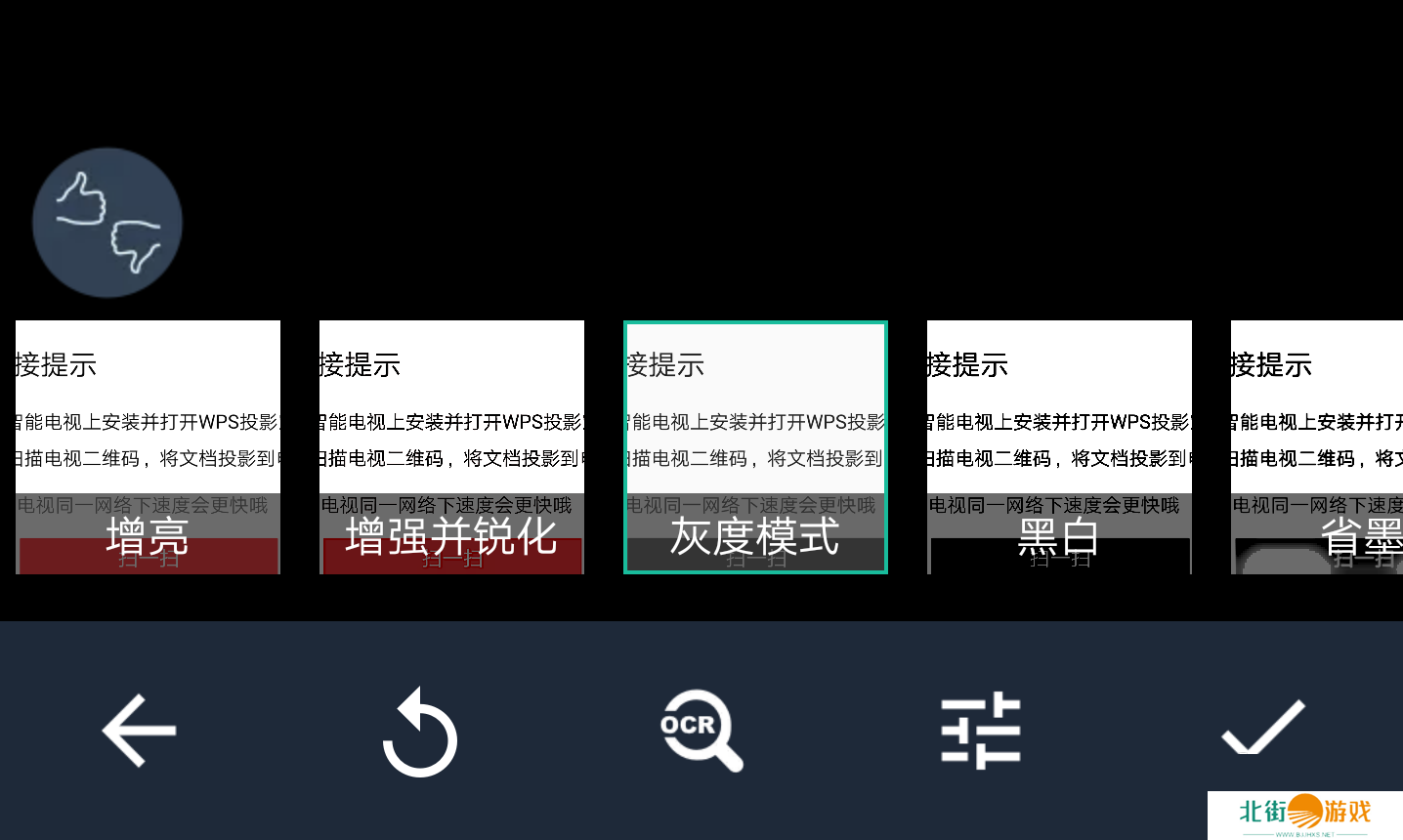Select the 增亮 filter thumbnail
Image resolution: width=1403 pixels, height=840 pixels.
click(148, 446)
